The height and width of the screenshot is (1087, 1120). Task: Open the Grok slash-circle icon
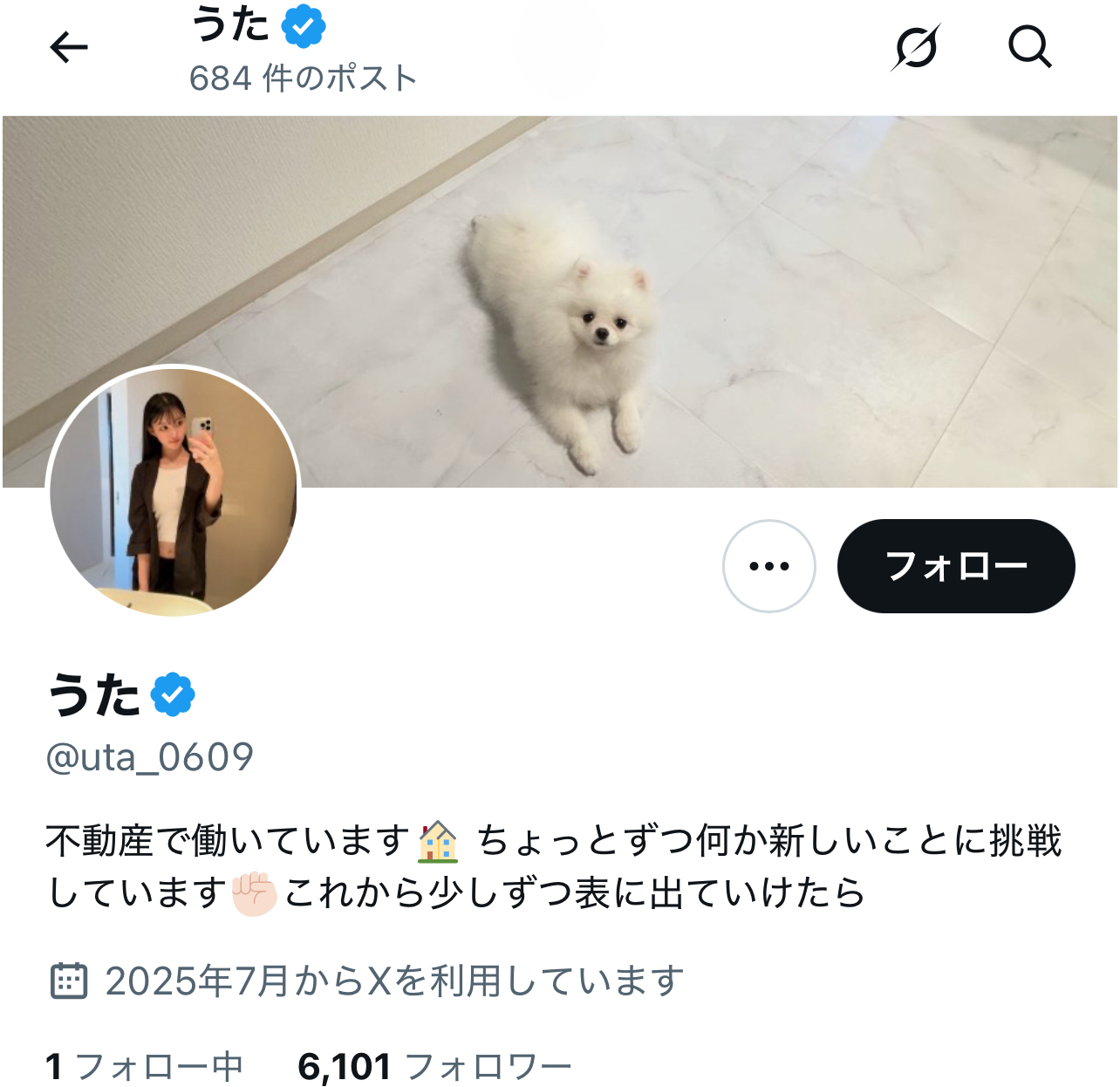pyautogui.click(x=916, y=47)
